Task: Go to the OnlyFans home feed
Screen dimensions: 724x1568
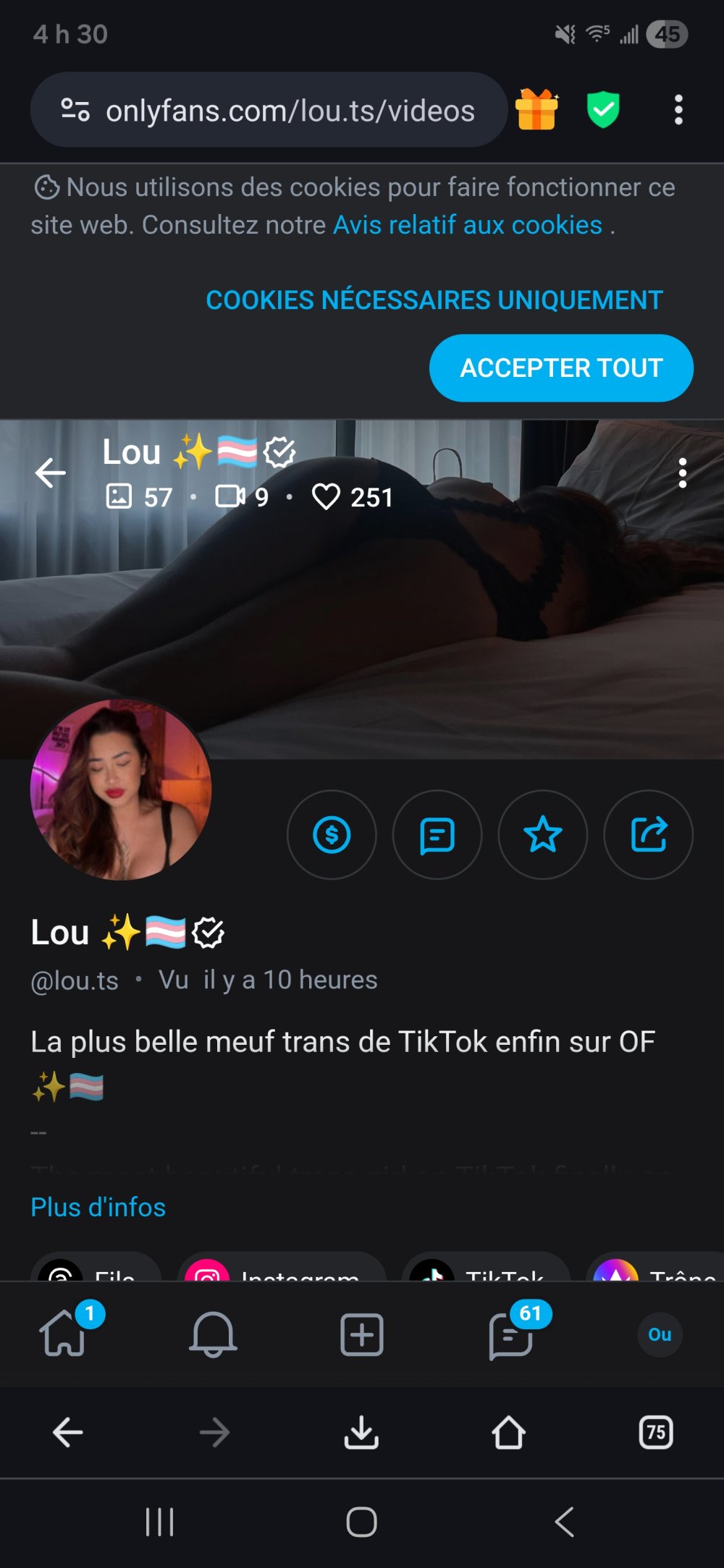Action: 64,1334
